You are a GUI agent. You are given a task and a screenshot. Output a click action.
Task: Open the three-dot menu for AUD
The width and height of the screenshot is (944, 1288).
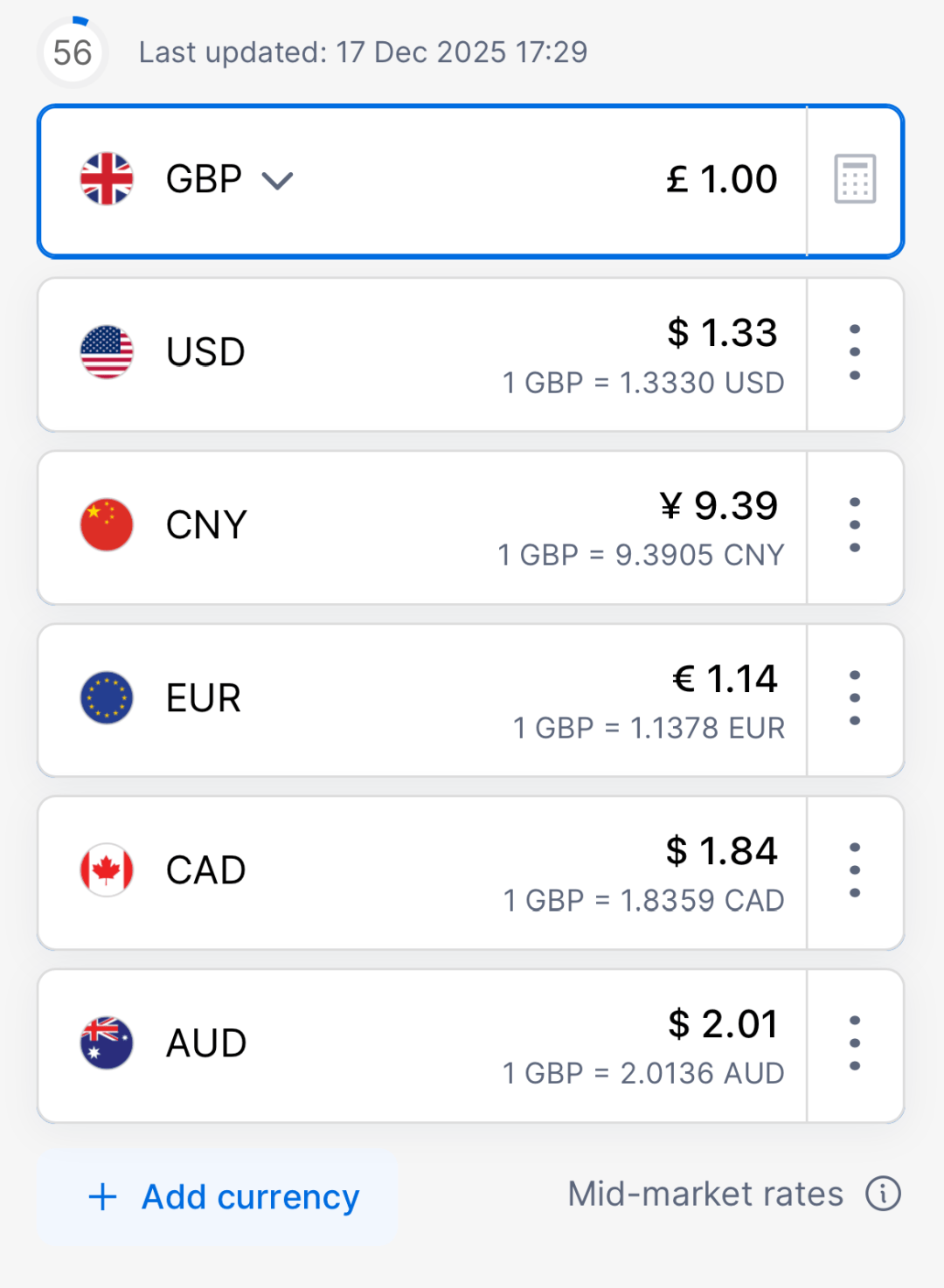[x=855, y=1043]
